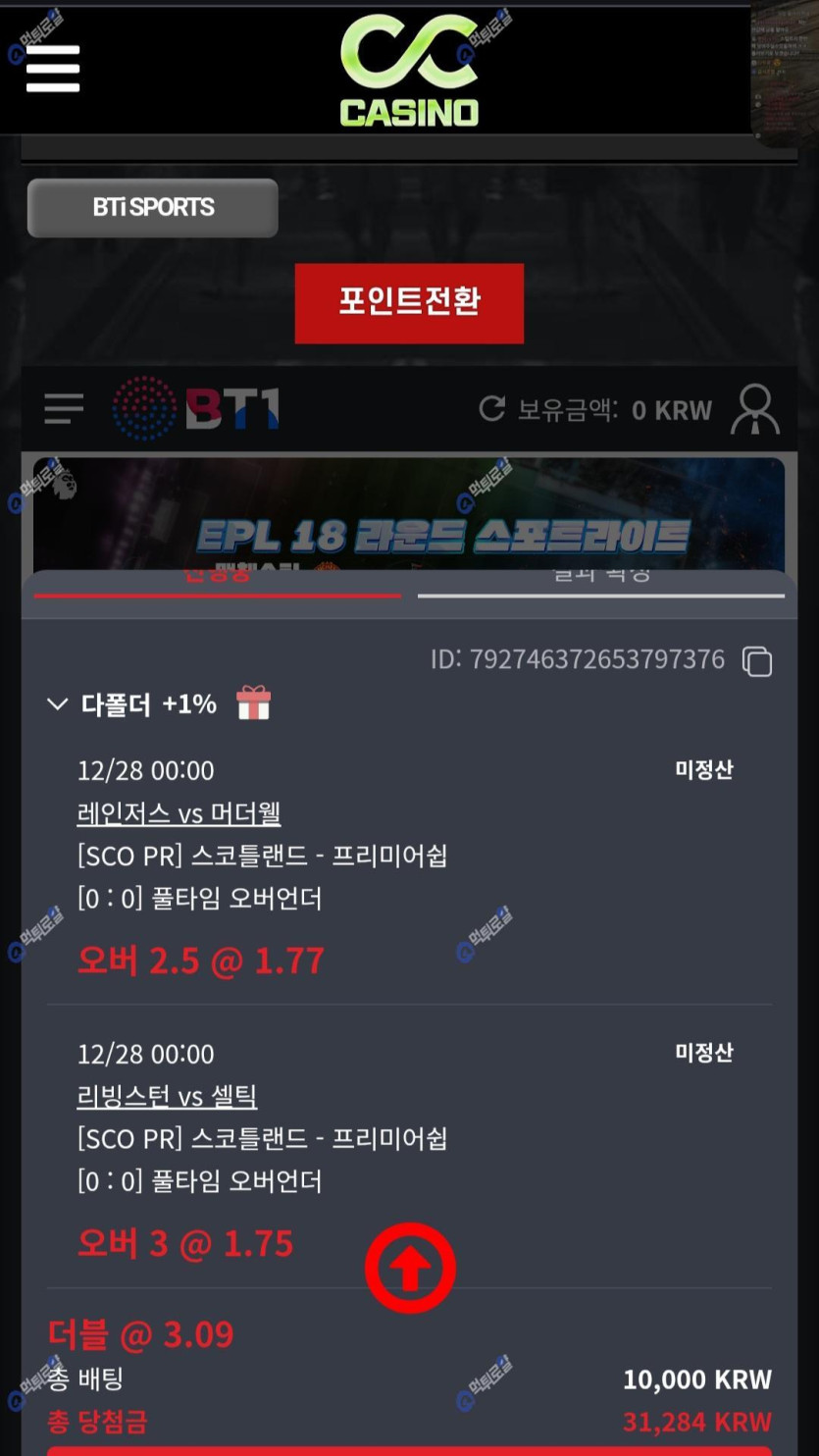Tap the BTi SPORTS button
Image resolution: width=819 pixels, height=1456 pixels.
(153, 208)
